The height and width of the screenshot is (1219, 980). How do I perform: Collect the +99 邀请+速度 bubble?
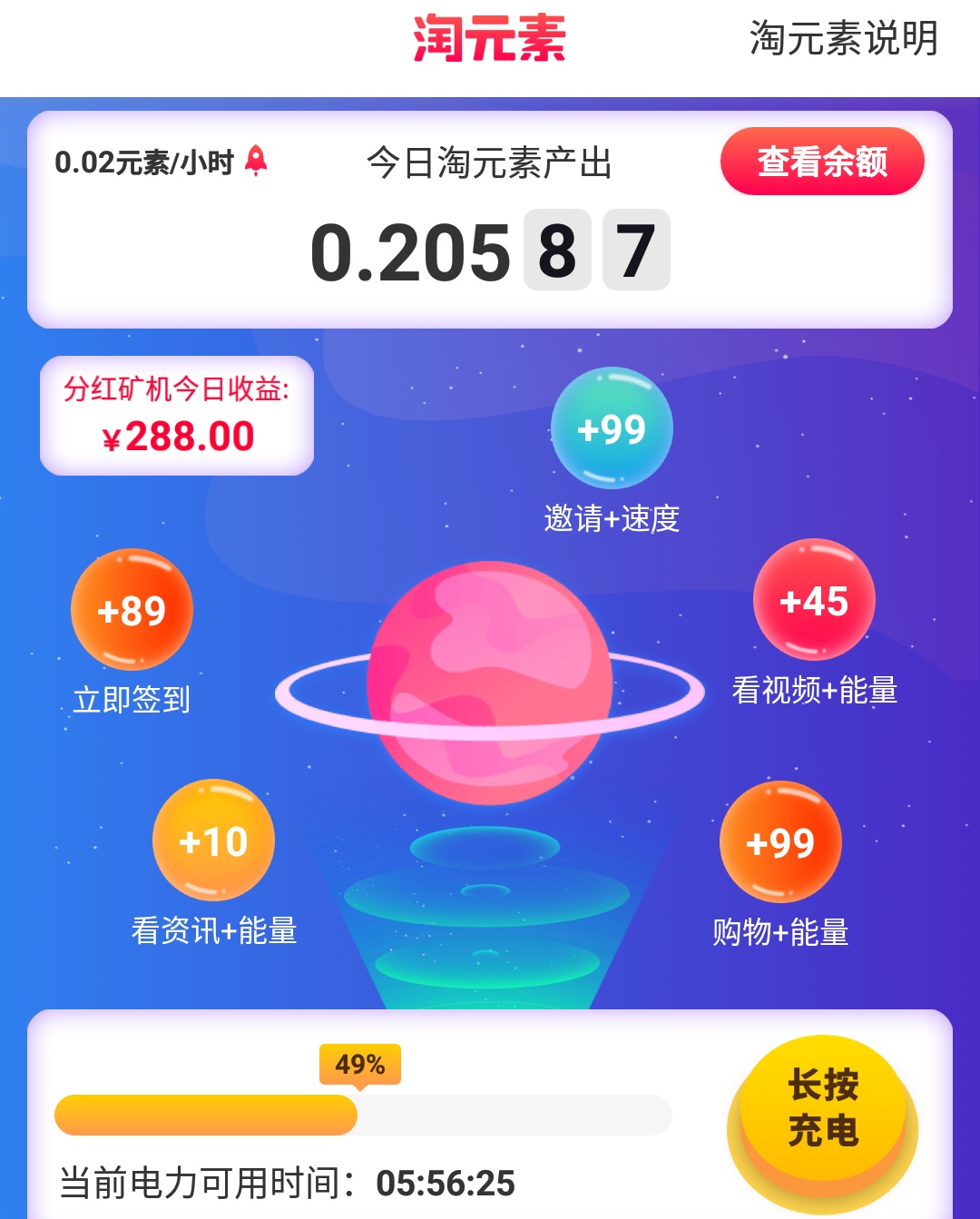[x=612, y=428]
